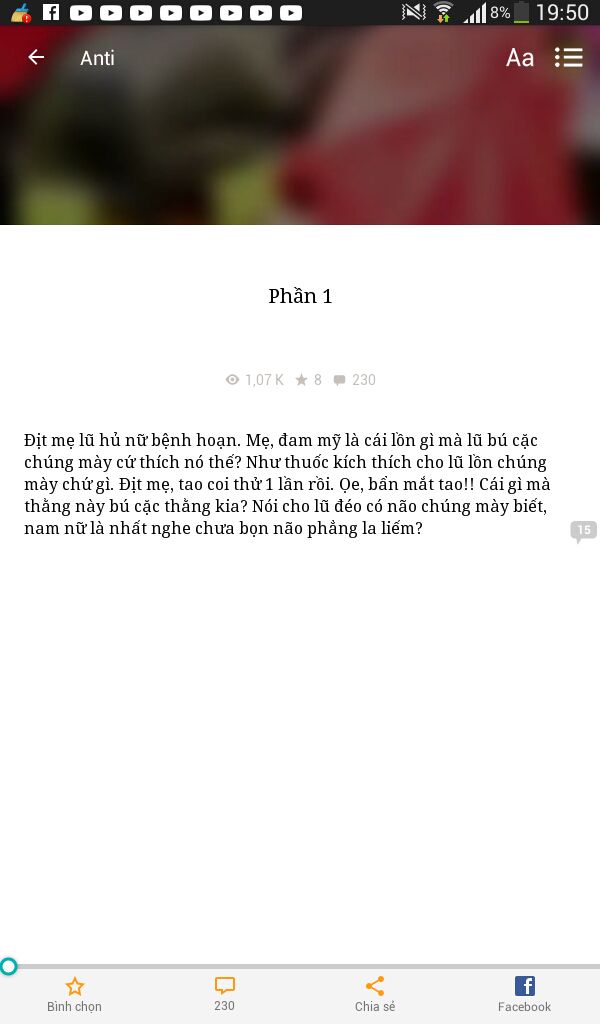Screen dimensions: 600x1024
Task: Share the story to Facebook
Action: [524, 993]
